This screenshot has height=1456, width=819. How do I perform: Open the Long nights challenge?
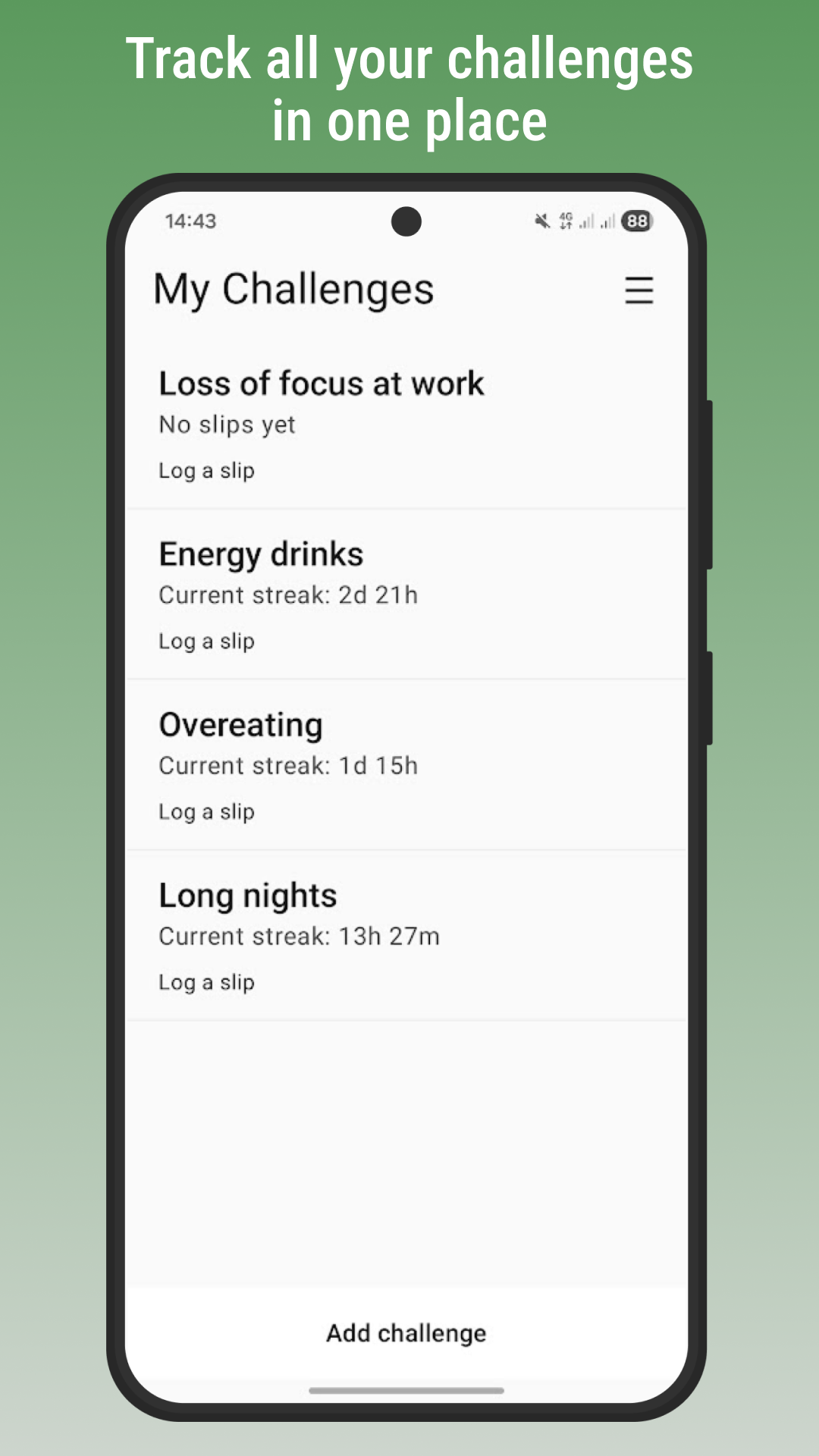(x=247, y=895)
